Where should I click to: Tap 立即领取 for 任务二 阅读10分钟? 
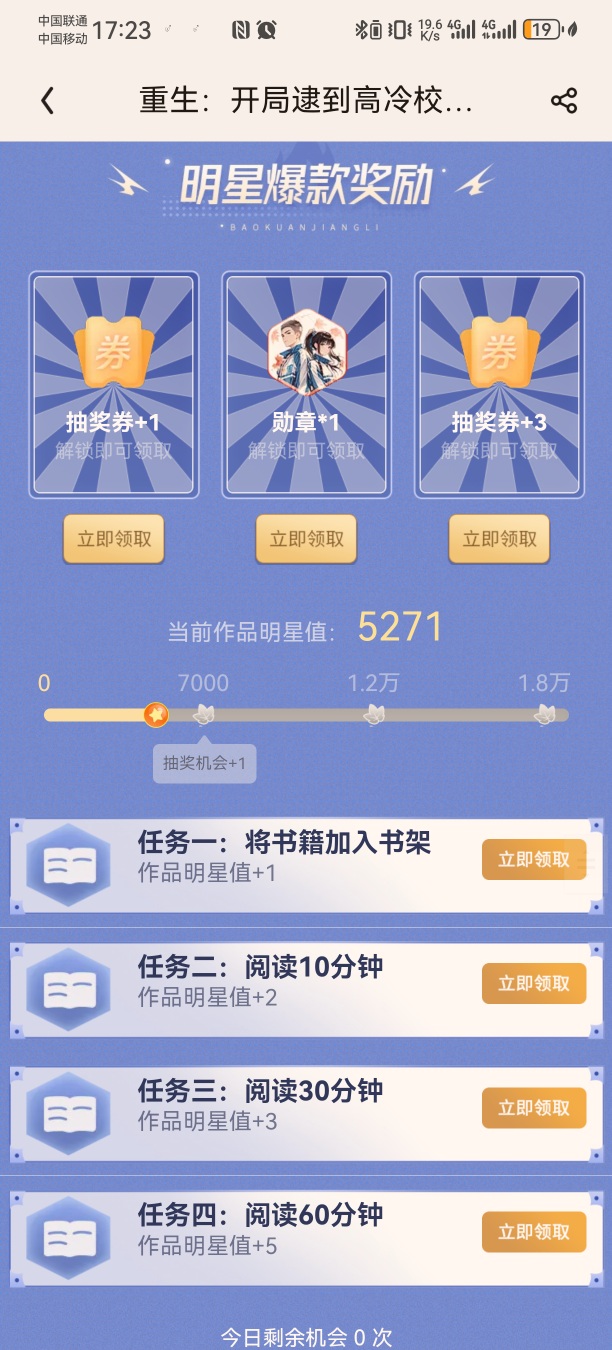point(534,984)
